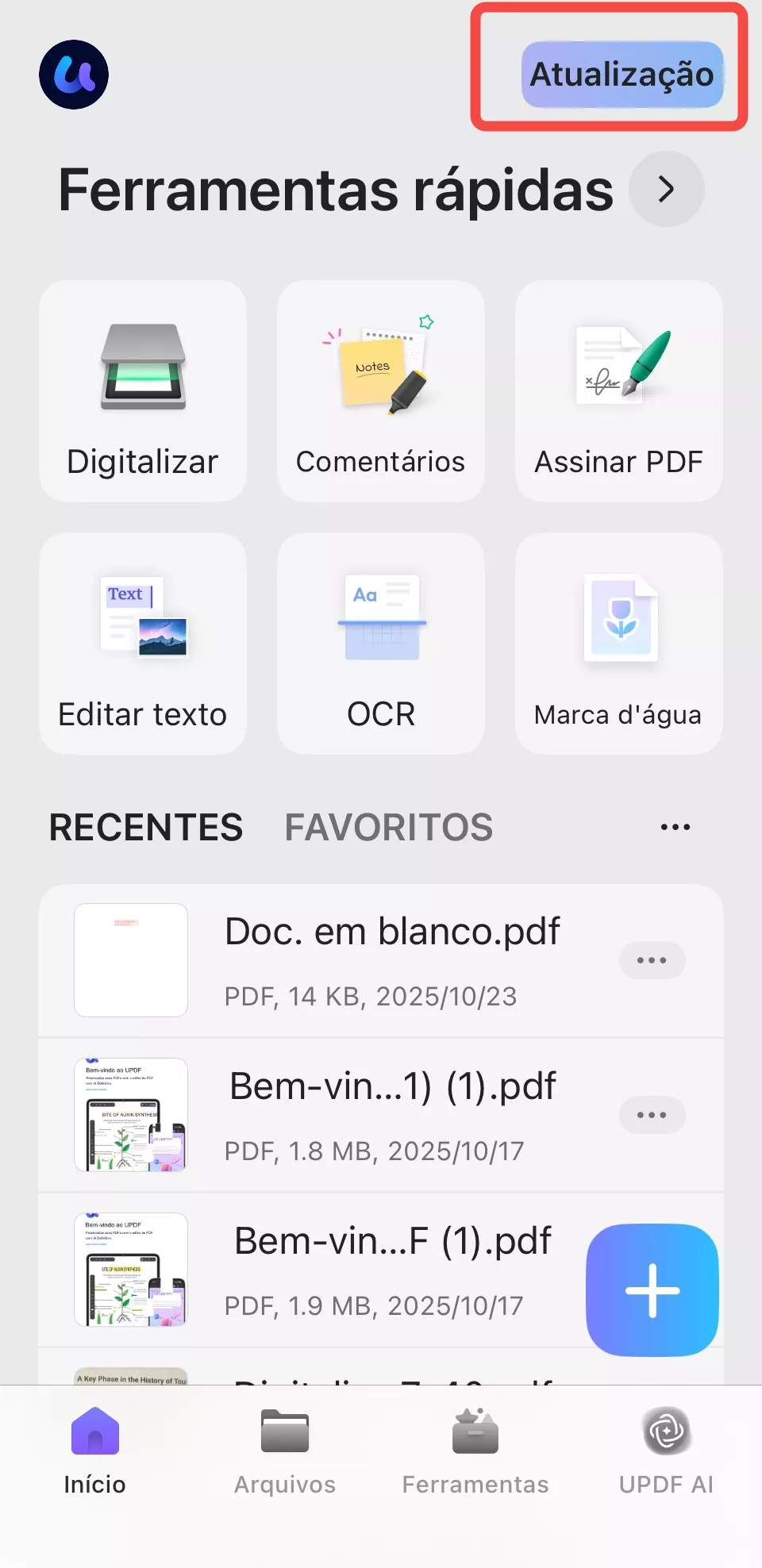Select the Editar texto tool
762x1568 pixels.
(x=143, y=645)
